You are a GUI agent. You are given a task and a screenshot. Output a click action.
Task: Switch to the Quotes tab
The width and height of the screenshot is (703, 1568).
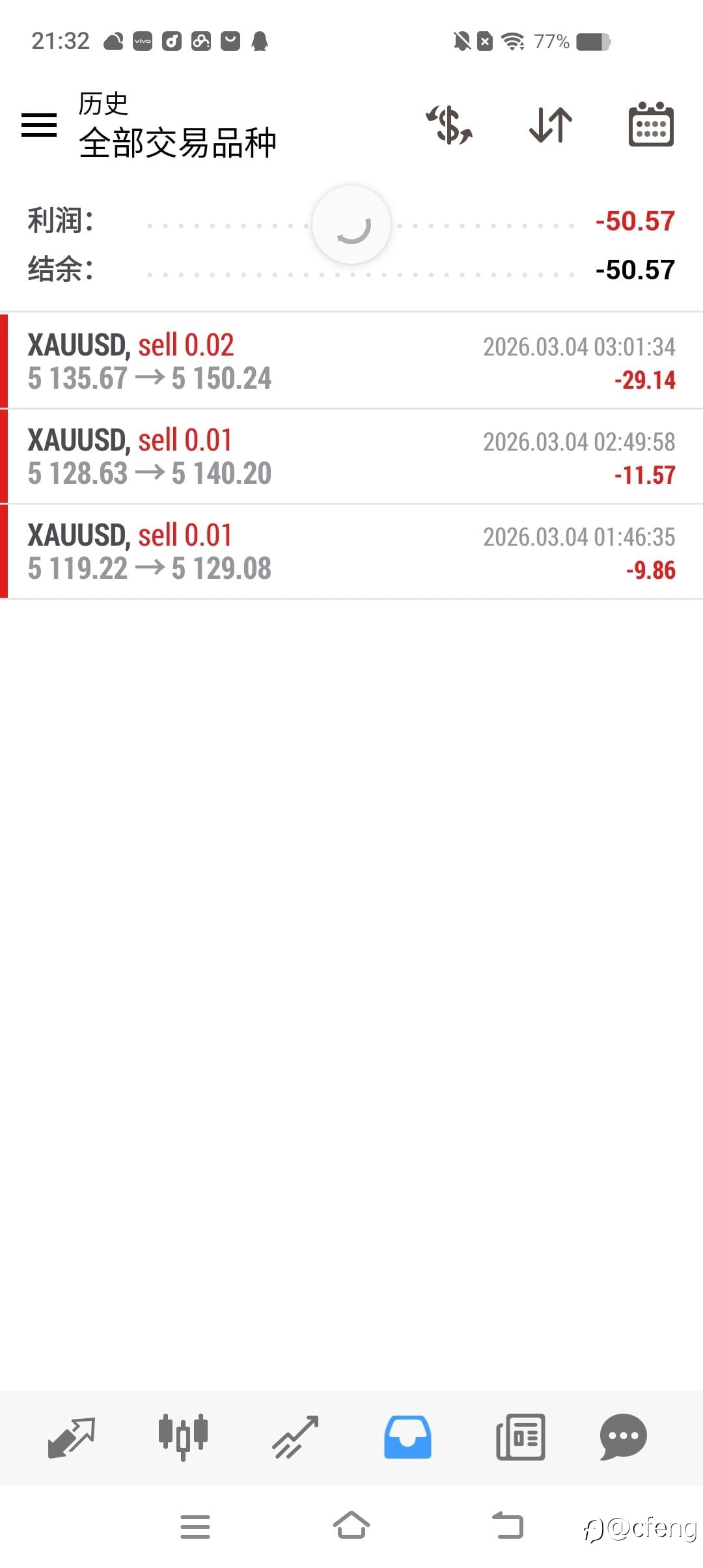coord(72,1436)
